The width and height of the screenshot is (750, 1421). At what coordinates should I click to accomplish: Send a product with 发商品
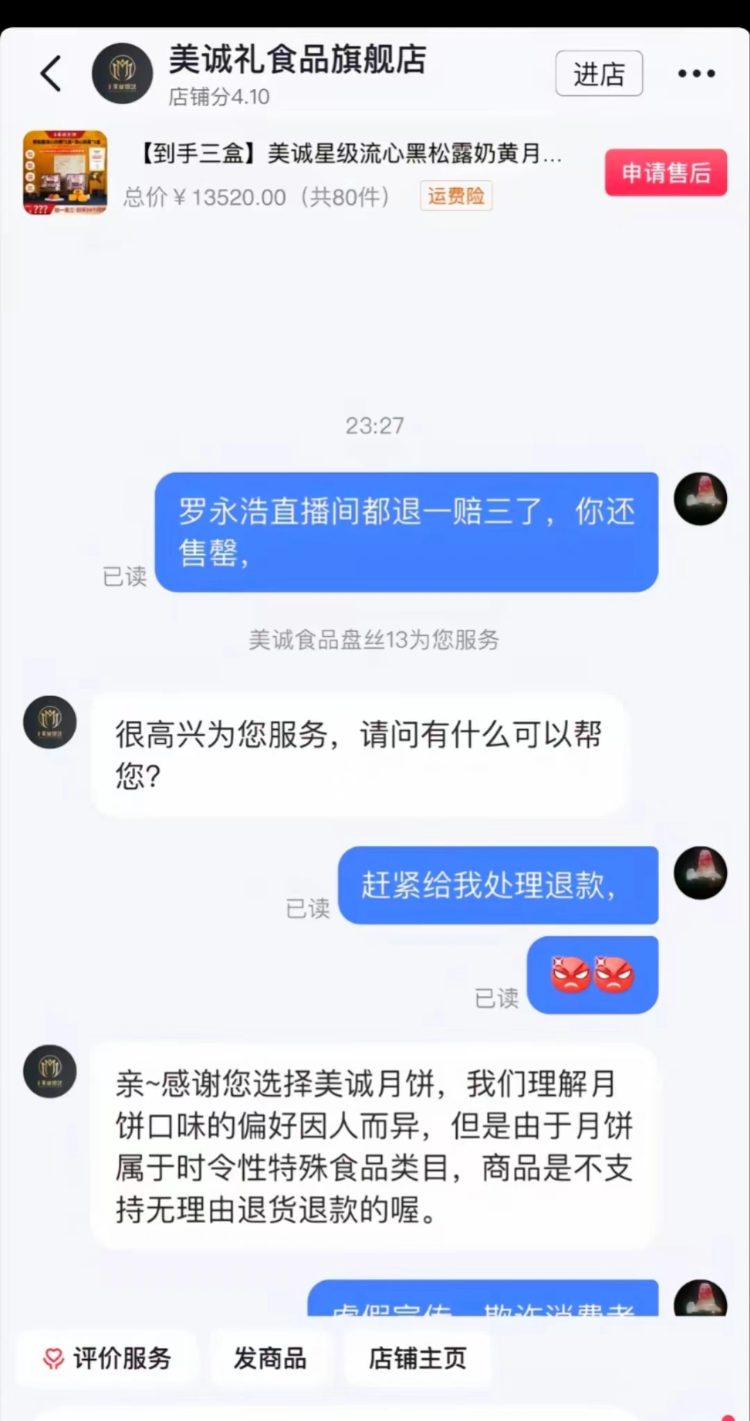269,1358
